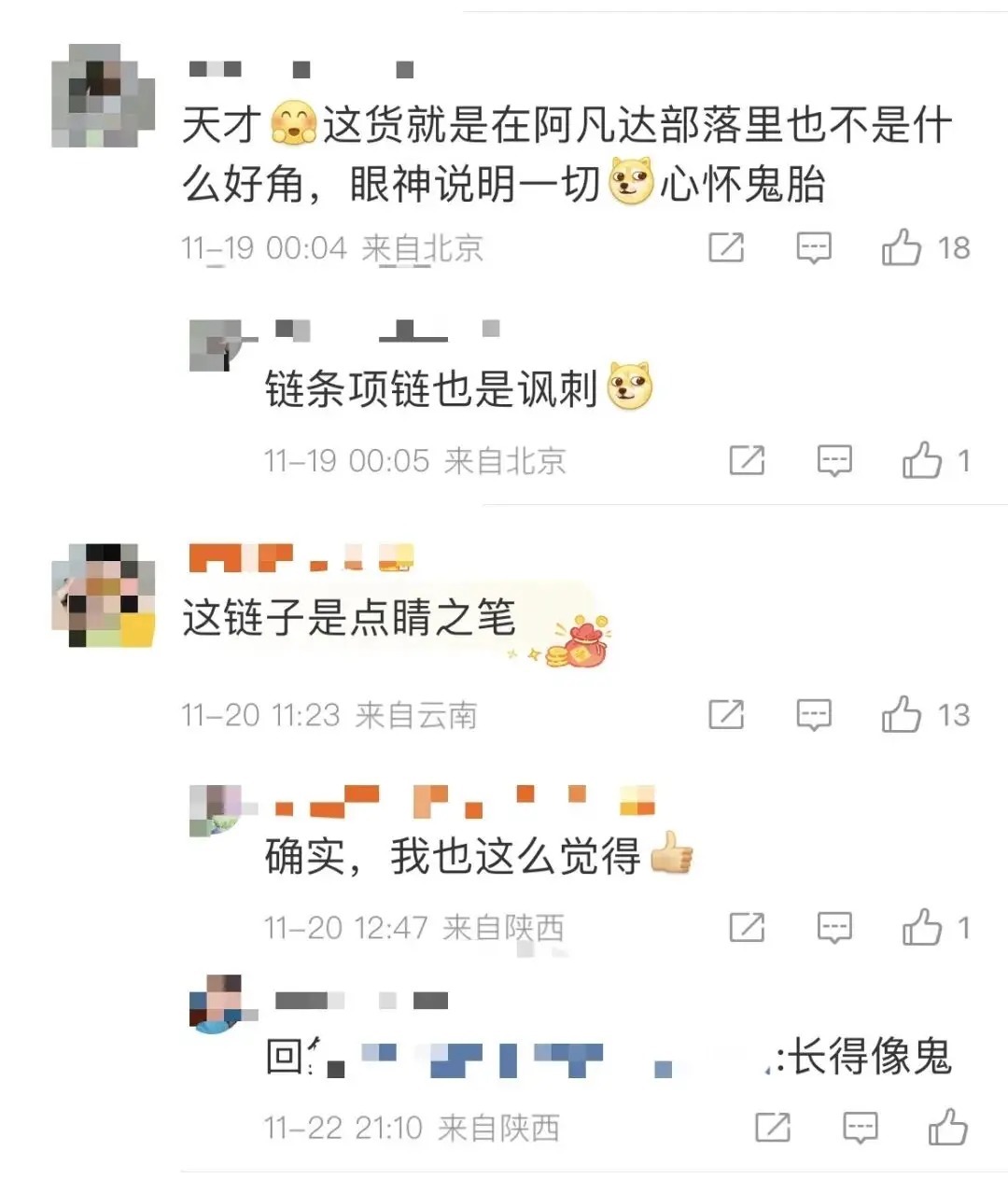This screenshot has width=1008, height=1179.
Task: Like the comment starting with 天才
Action: tap(902, 247)
